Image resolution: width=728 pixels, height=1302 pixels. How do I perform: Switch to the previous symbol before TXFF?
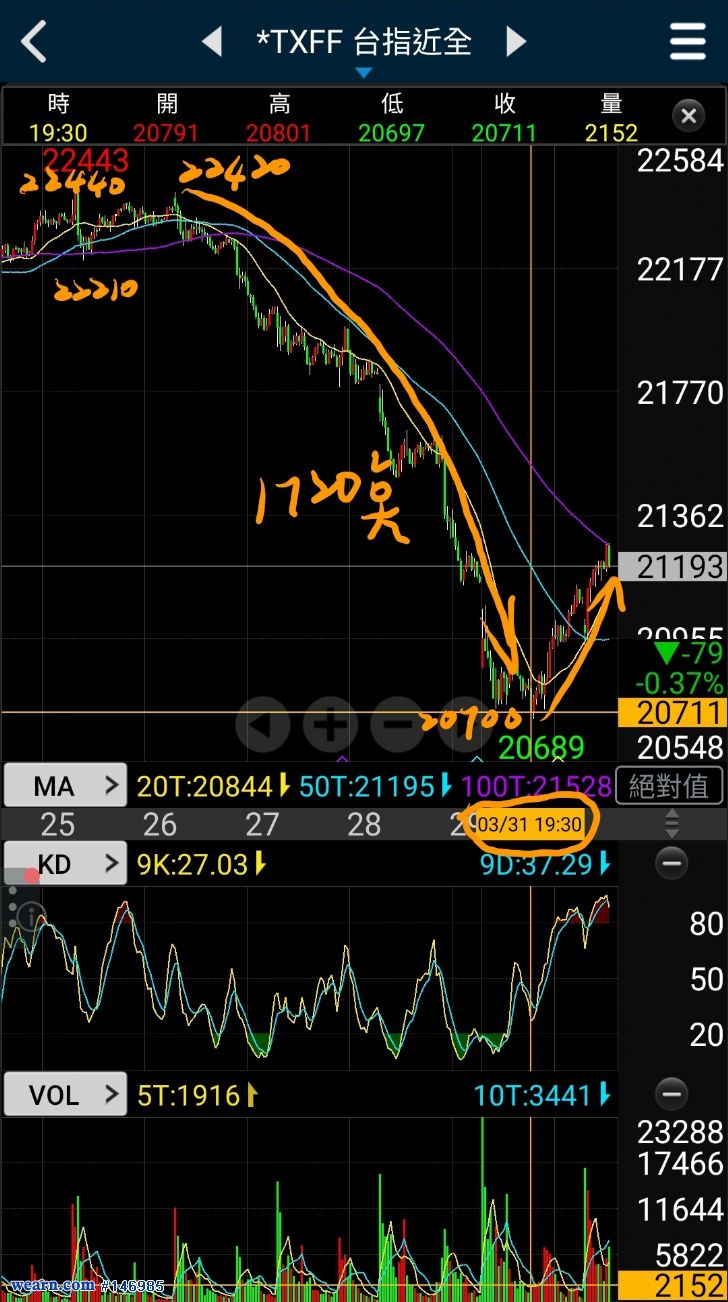click(x=212, y=42)
